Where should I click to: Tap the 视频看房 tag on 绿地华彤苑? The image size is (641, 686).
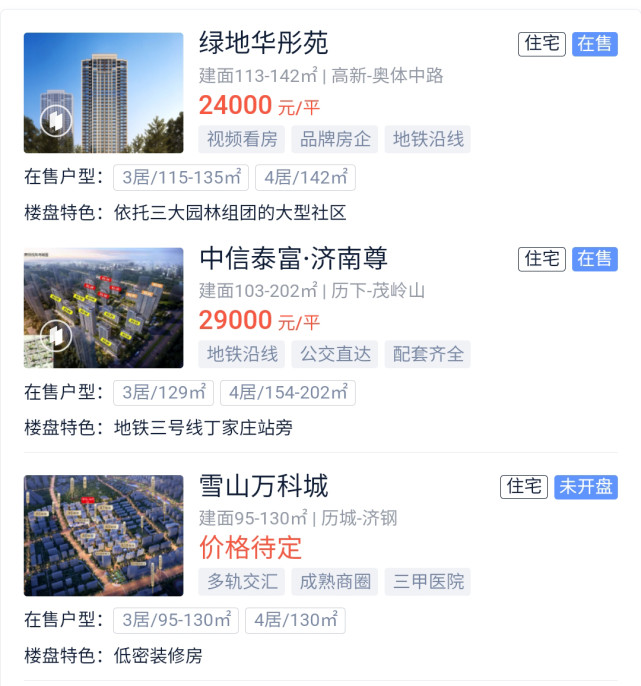click(x=241, y=139)
